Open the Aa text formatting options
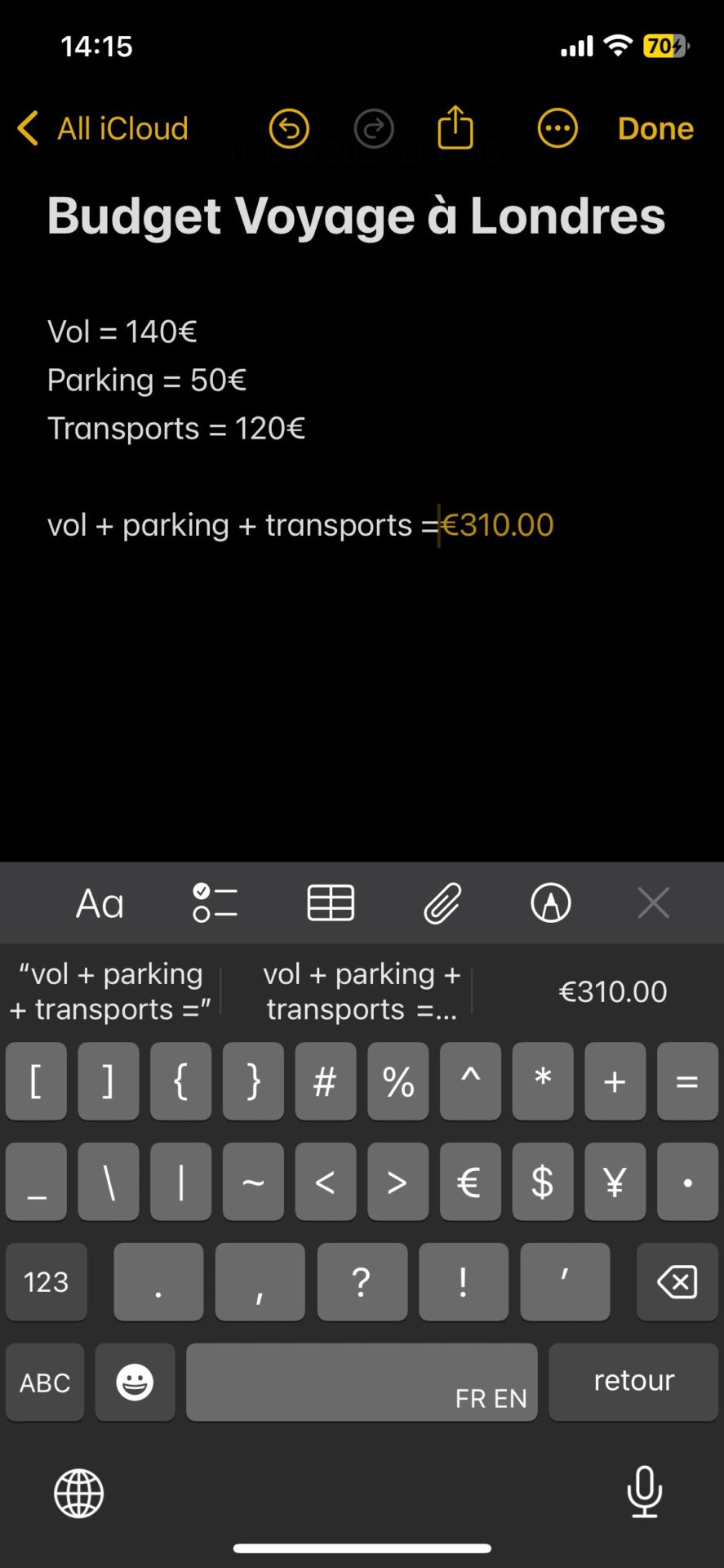Viewport: 724px width, 1568px height. tap(100, 903)
